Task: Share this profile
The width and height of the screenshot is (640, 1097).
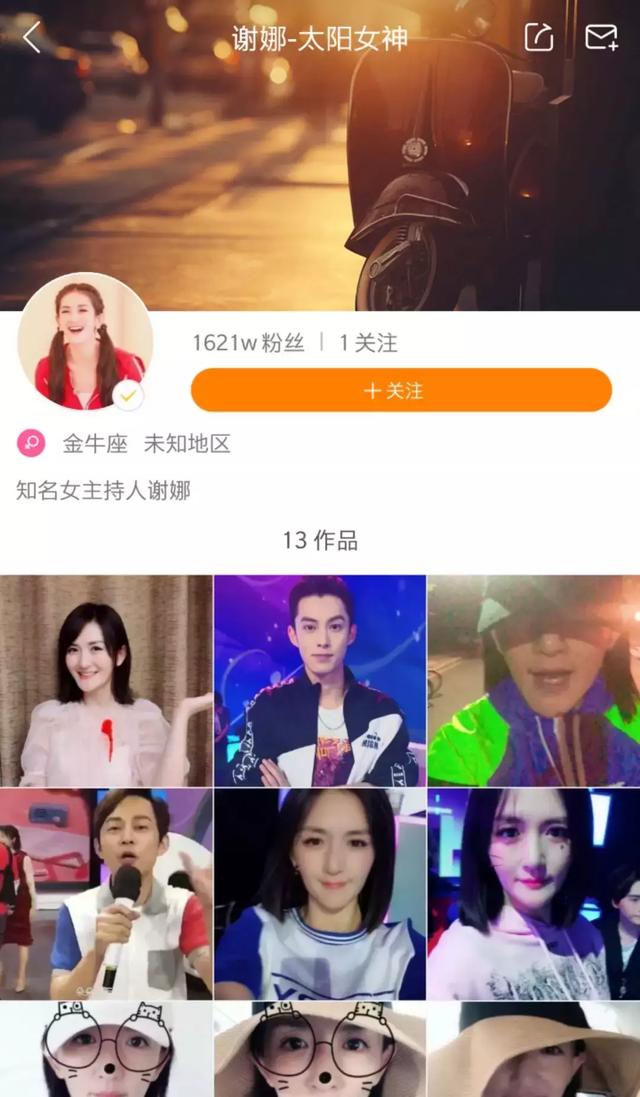Action: 538,38
